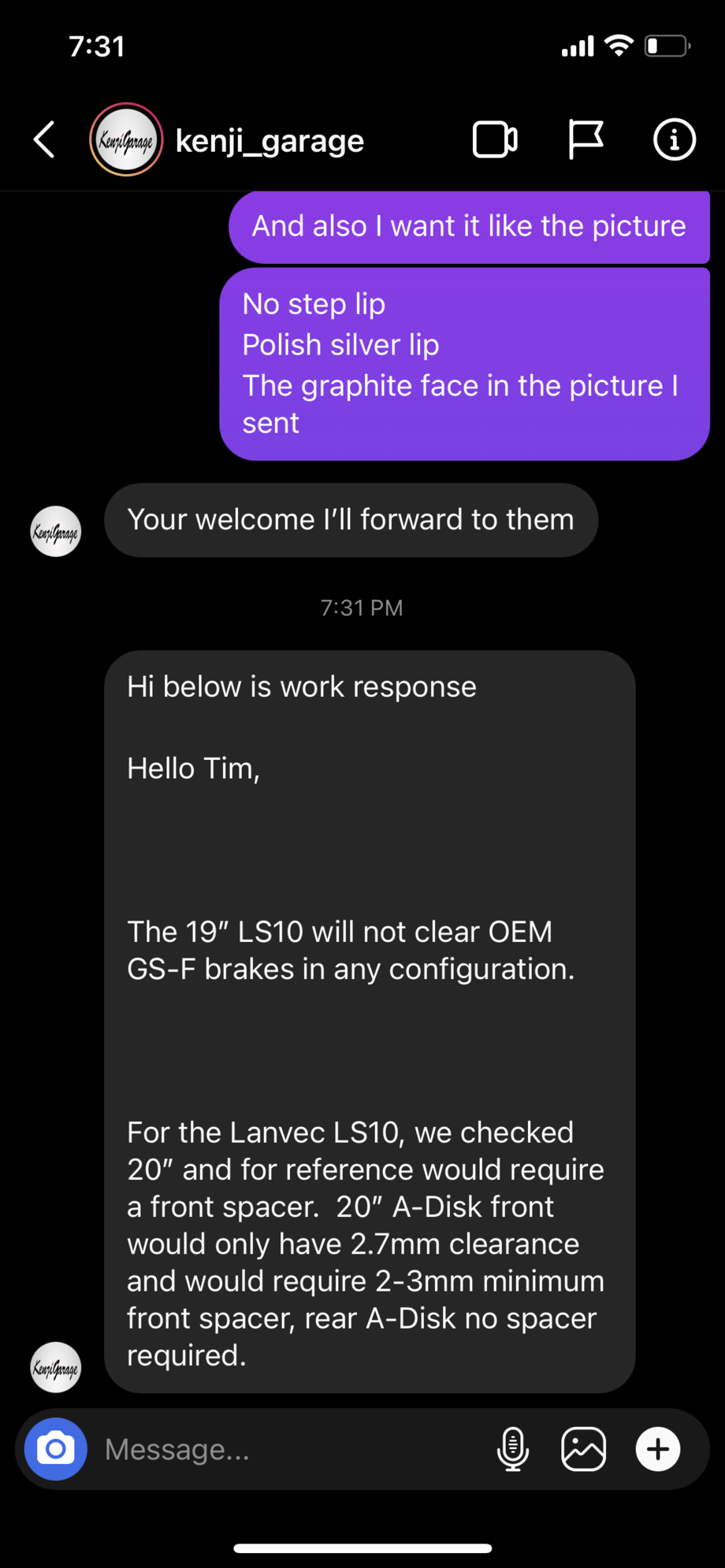Image resolution: width=725 pixels, height=1568 pixels.
Task: Record a voice message with the microphone
Action: click(513, 1449)
